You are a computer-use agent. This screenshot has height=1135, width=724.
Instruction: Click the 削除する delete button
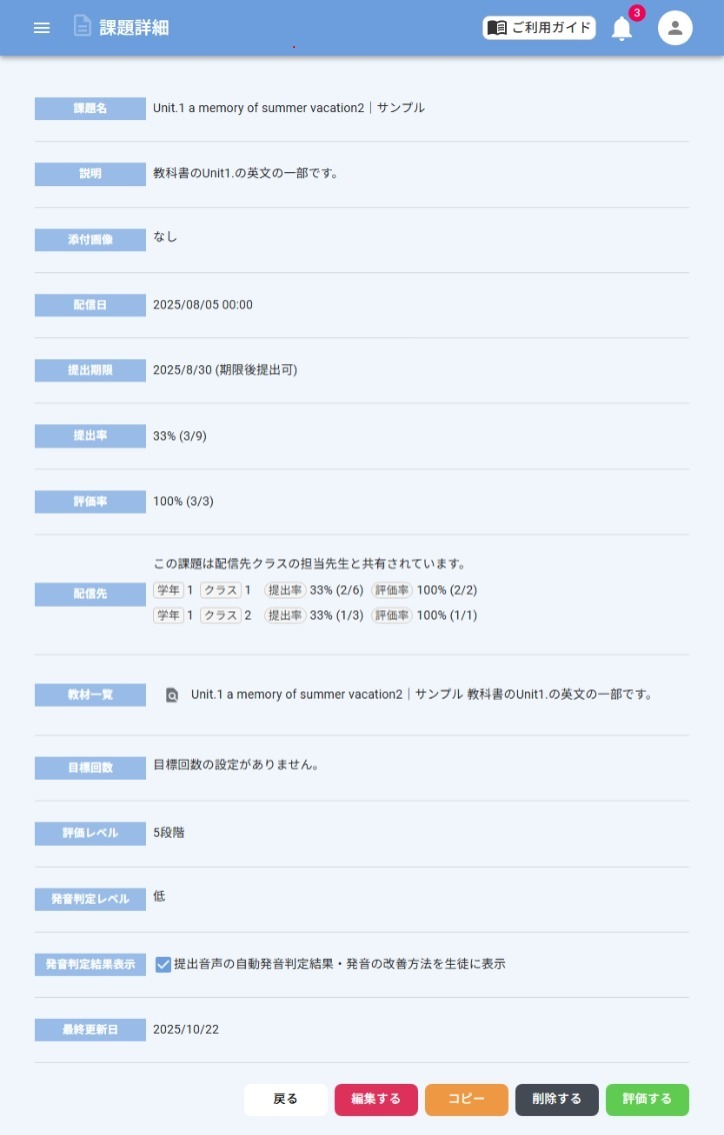[556, 1099]
